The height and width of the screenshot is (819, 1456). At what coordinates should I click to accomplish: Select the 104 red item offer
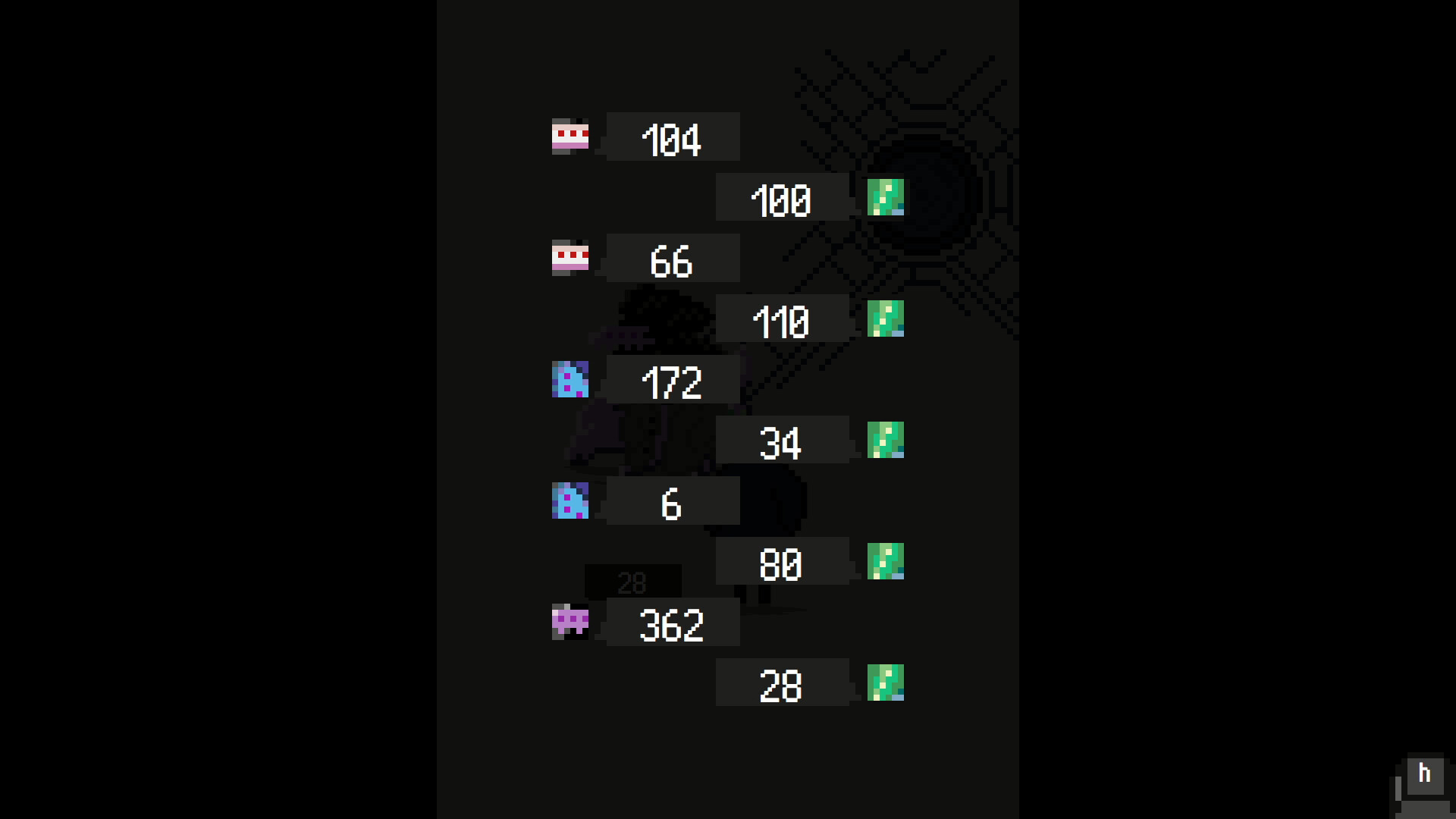[x=673, y=137]
